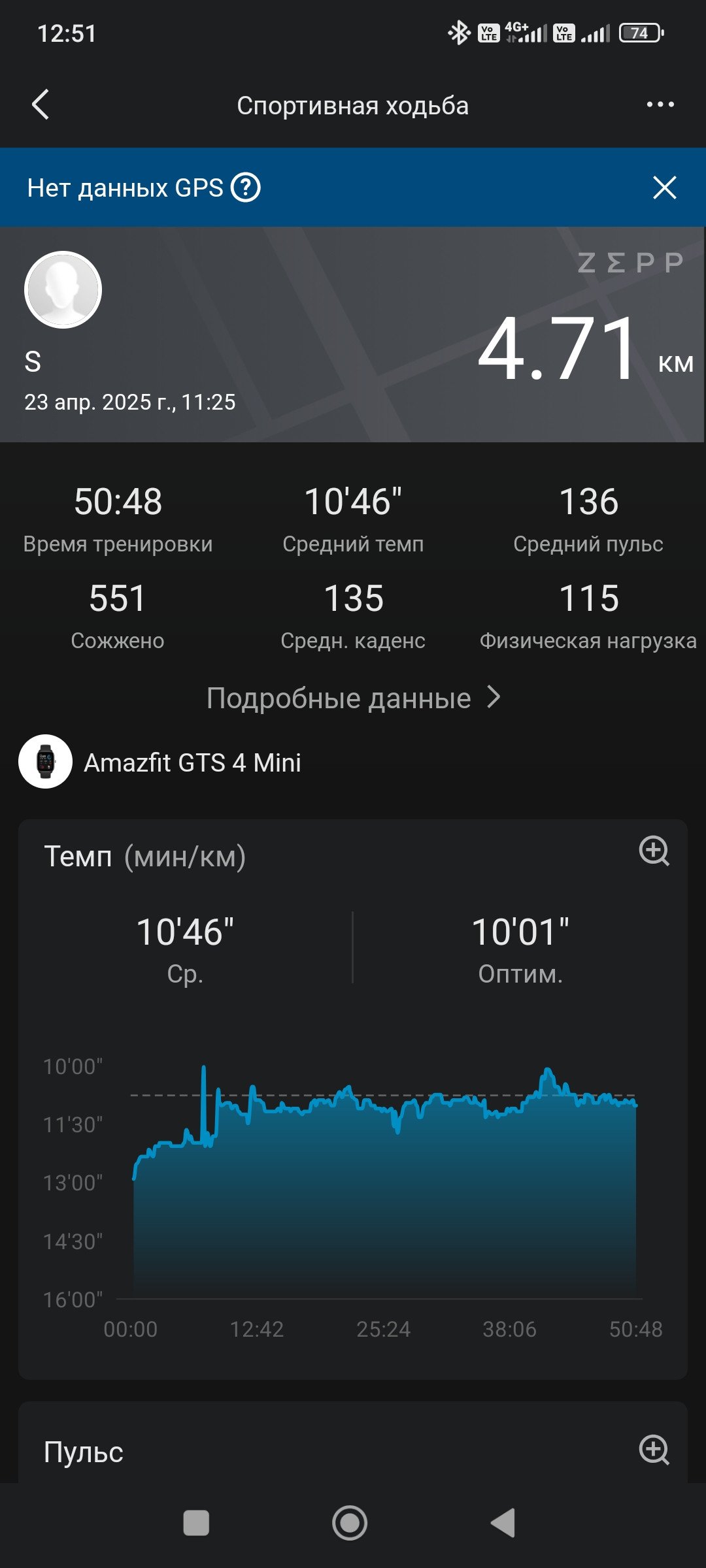Tap the system recent apps button
706x1568 pixels.
(196, 1523)
